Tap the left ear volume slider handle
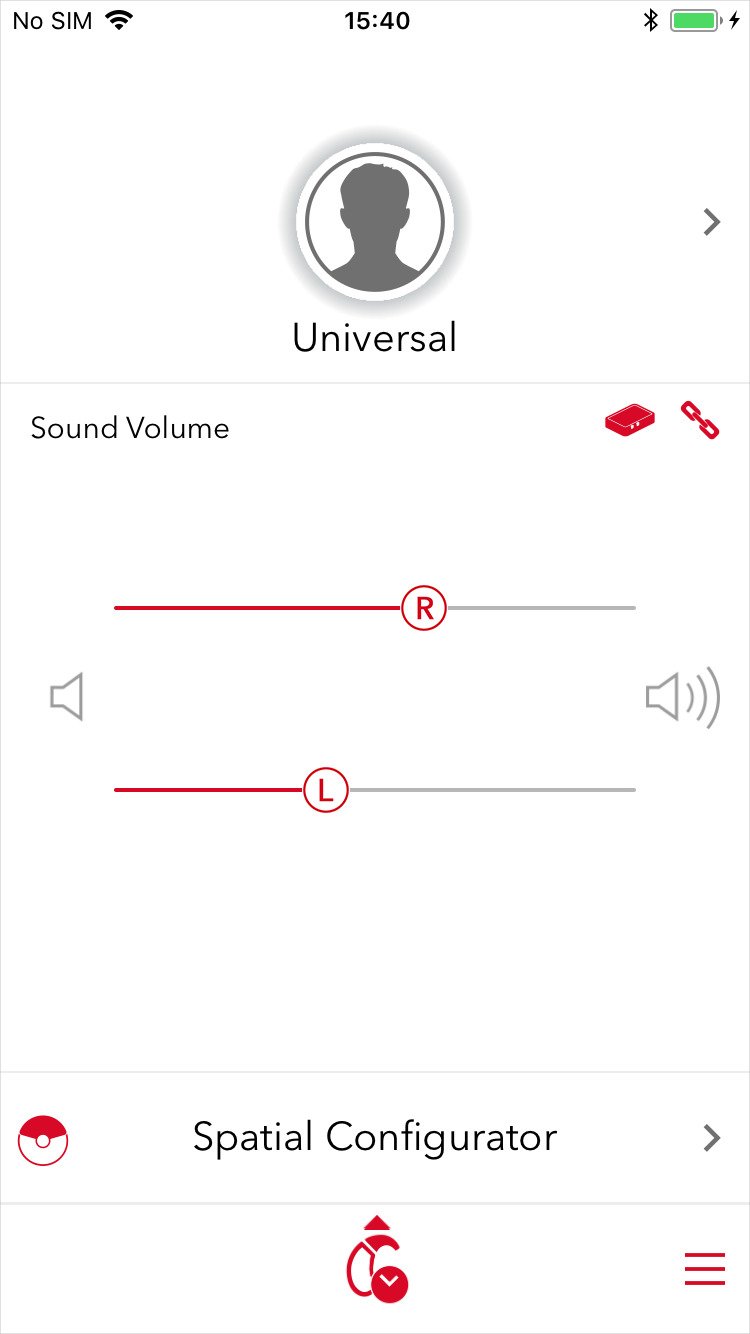 (x=325, y=790)
